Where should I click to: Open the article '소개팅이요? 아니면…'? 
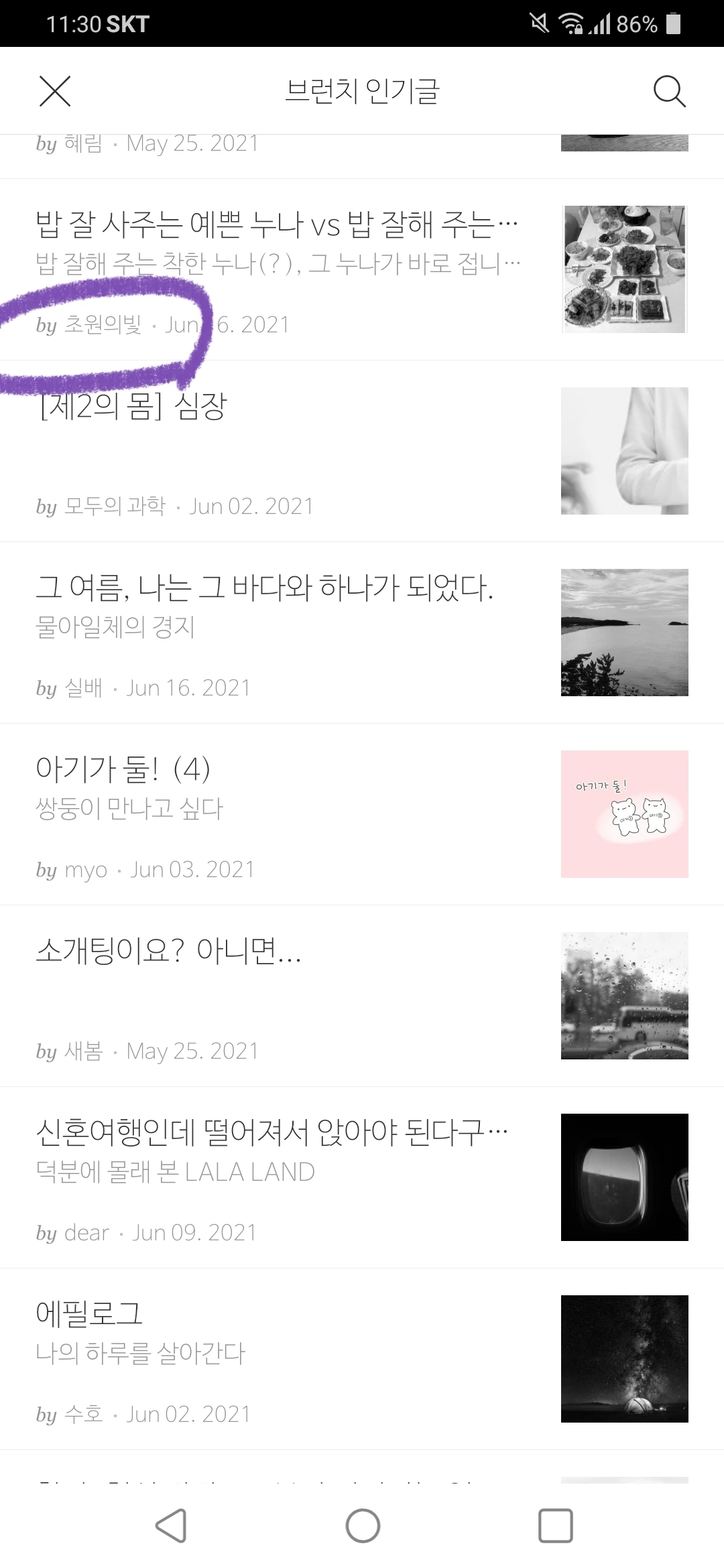[x=169, y=951]
